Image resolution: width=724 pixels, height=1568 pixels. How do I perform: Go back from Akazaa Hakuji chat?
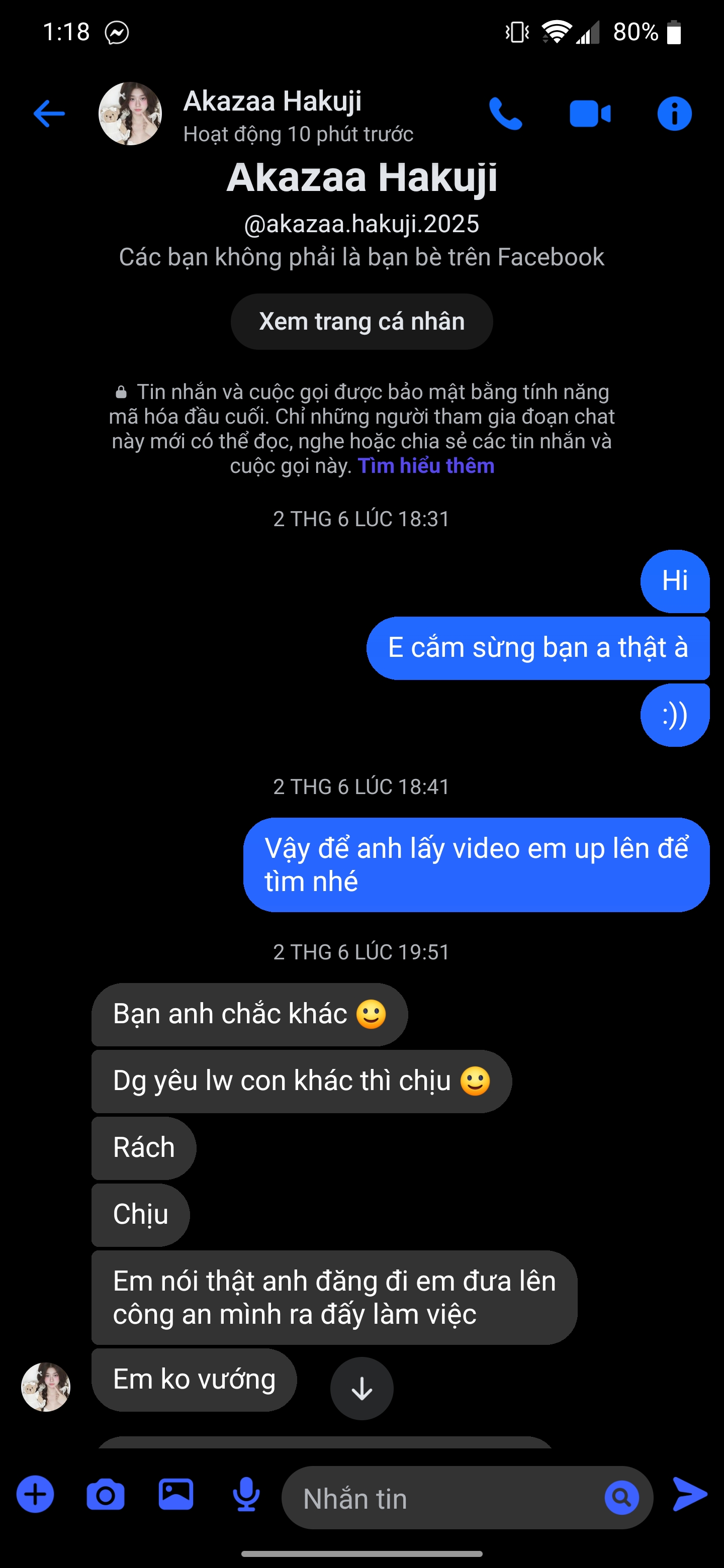[49, 114]
